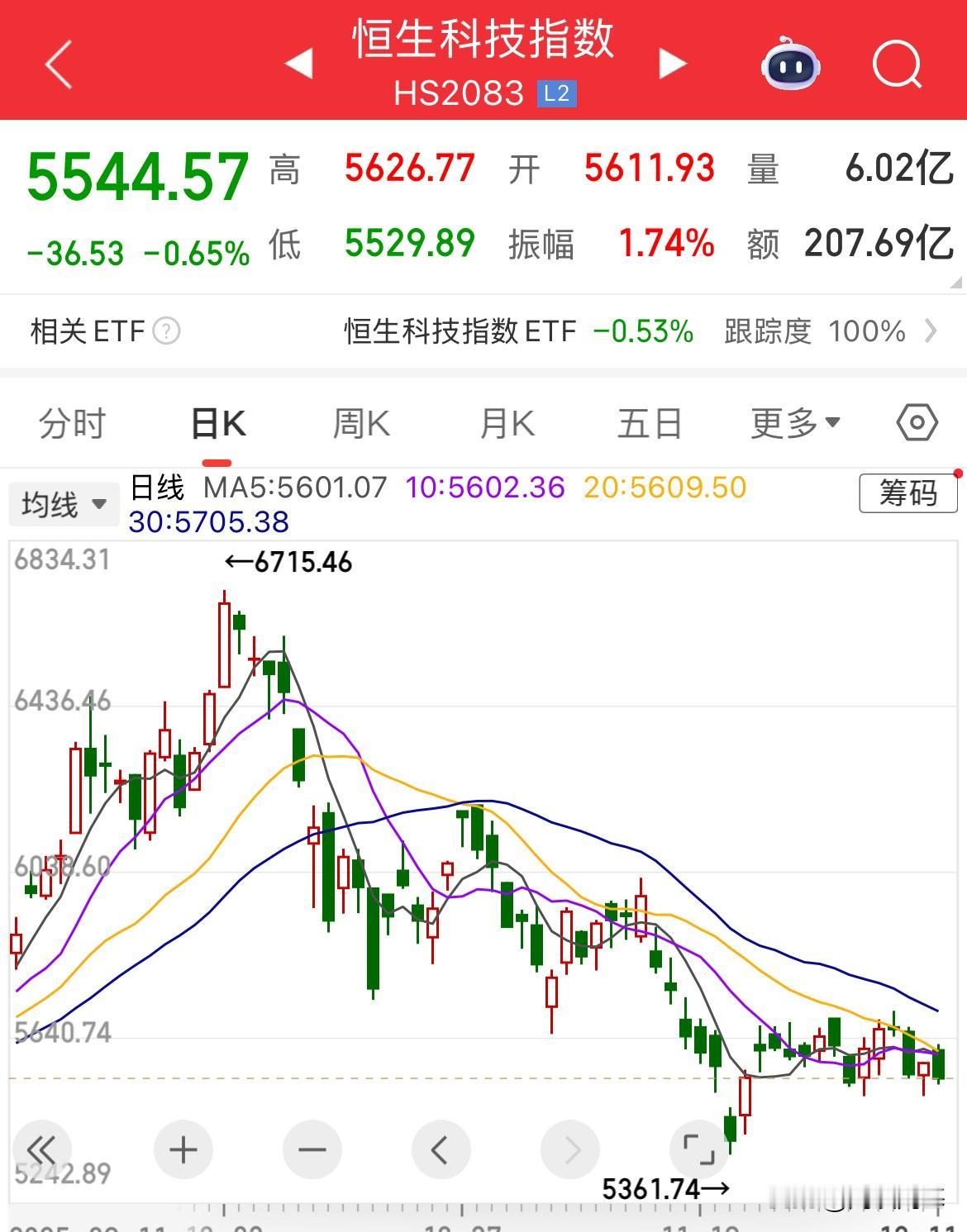
Task: Open chart settings via the hexagon icon
Action: (x=914, y=422)
